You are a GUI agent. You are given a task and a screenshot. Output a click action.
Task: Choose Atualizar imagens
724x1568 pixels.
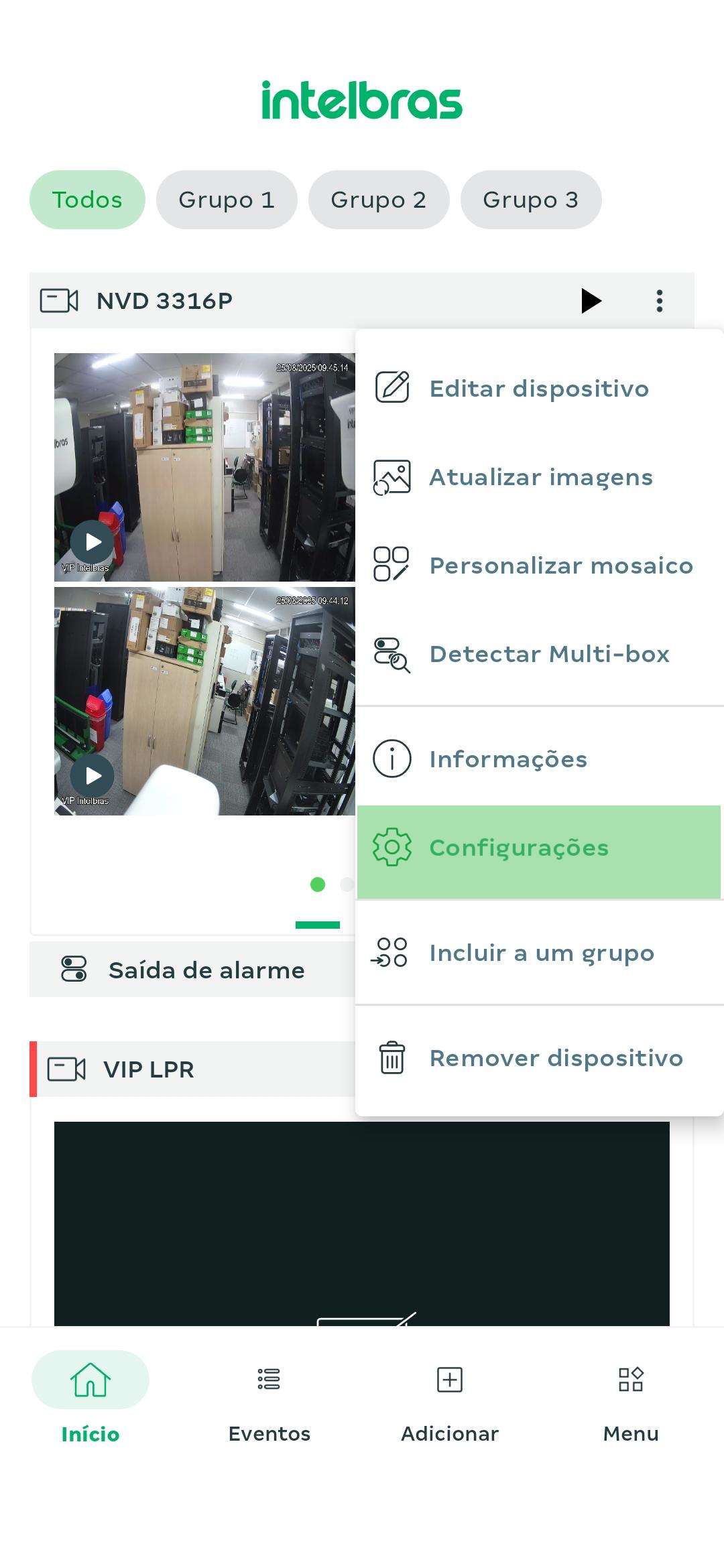[540, 477]
